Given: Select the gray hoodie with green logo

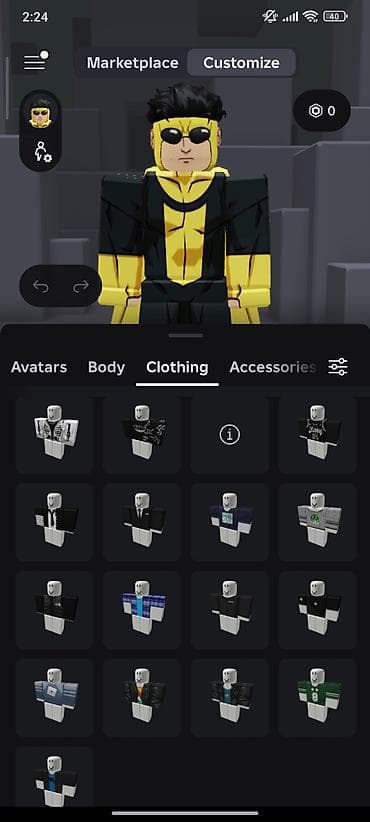Looking at the screenshot, I should coord(318,522).
